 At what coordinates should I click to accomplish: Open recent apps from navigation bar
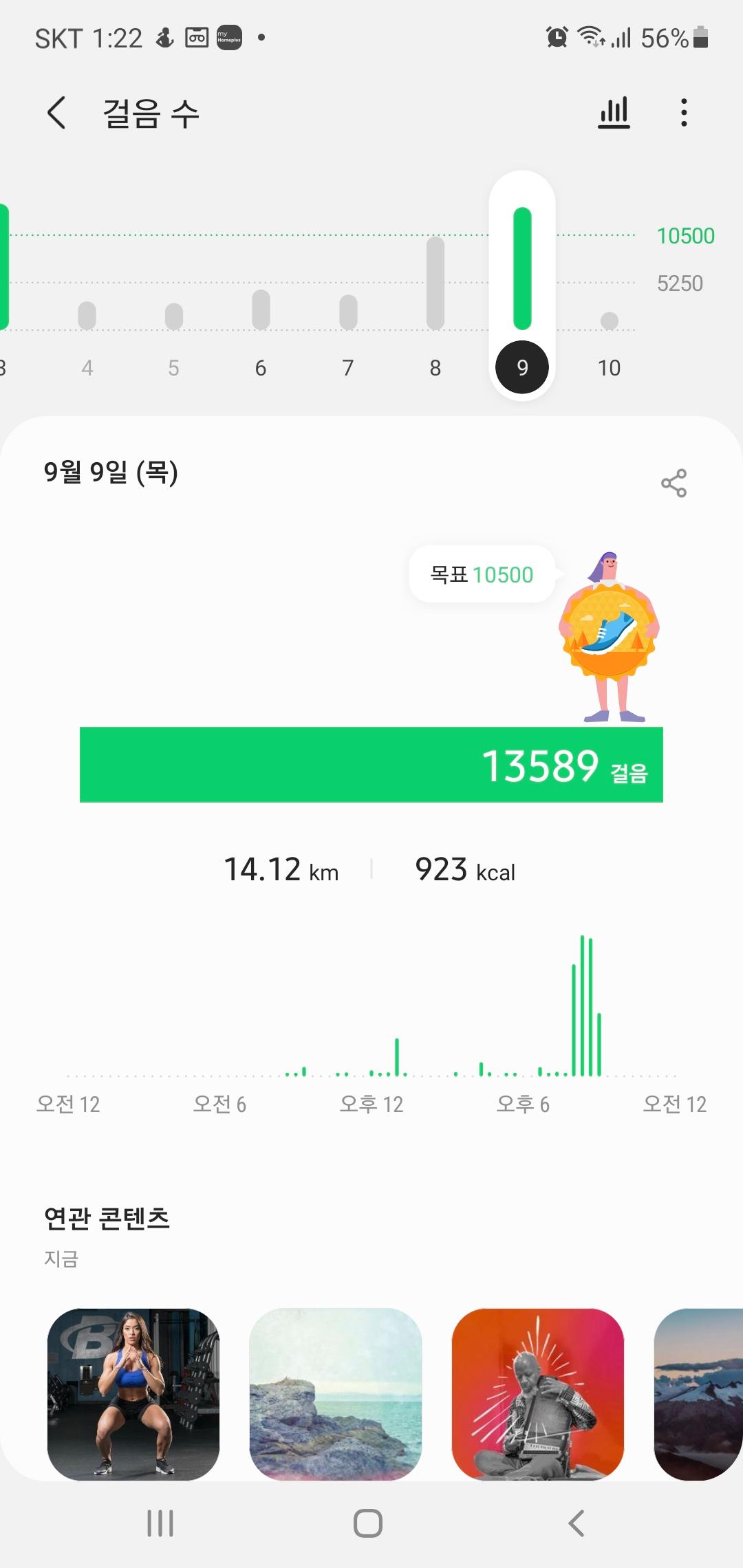pos(160,1523)
